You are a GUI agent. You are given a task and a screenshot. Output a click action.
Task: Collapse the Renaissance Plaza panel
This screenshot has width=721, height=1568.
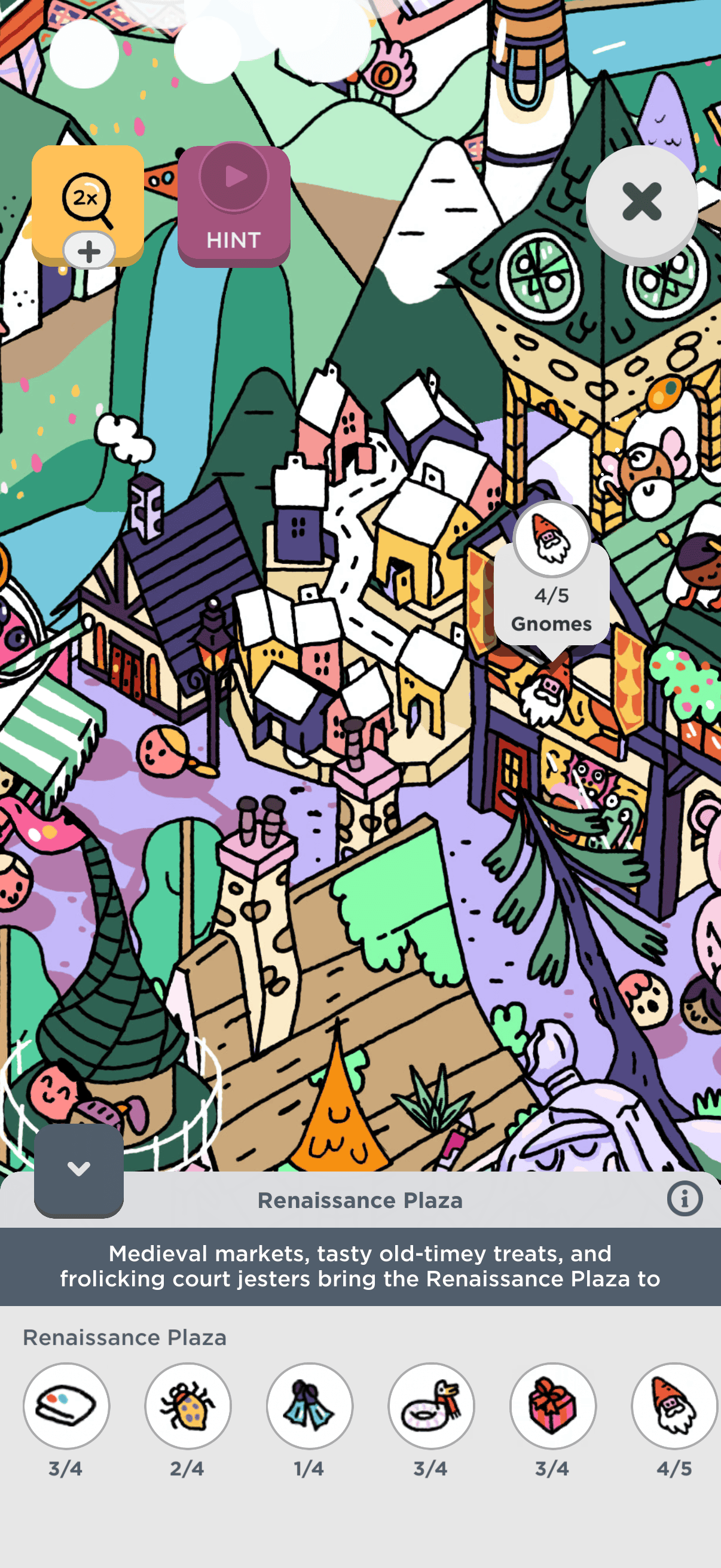point(78,1169)
